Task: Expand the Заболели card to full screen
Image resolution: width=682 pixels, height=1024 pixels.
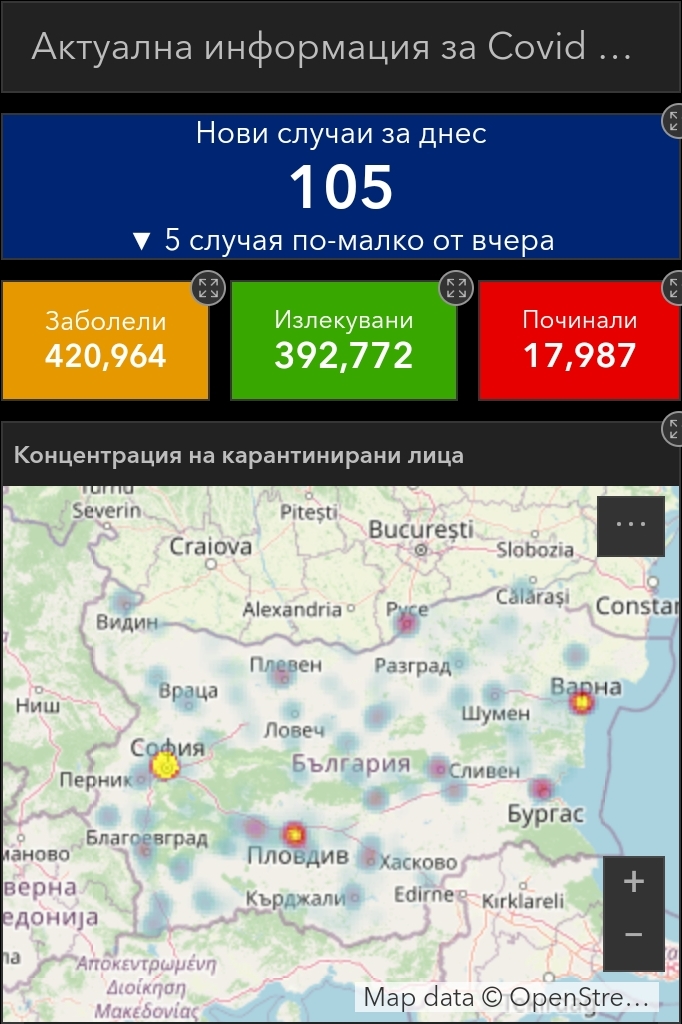Action: (x=208, y=289)
